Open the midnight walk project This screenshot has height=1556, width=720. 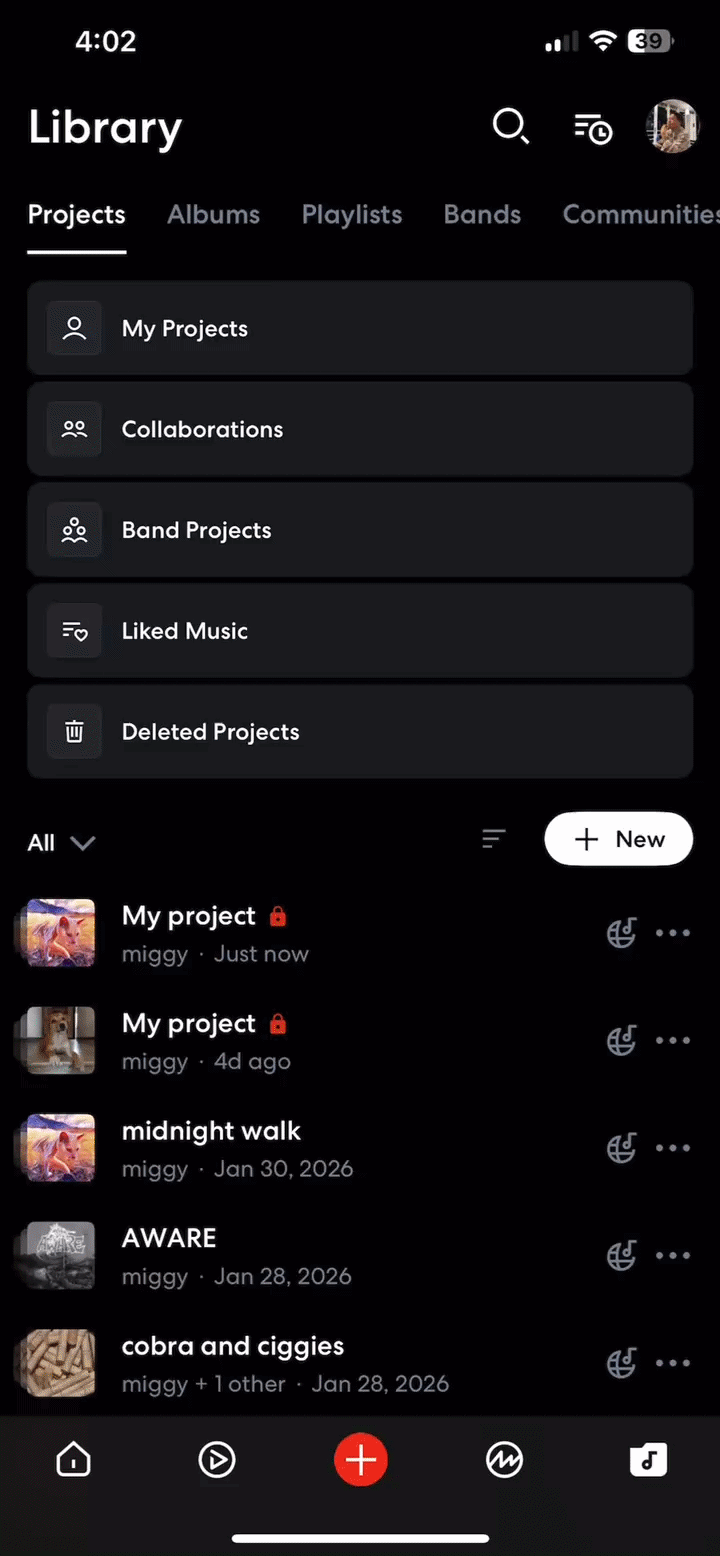click(x=211, y=1132)
